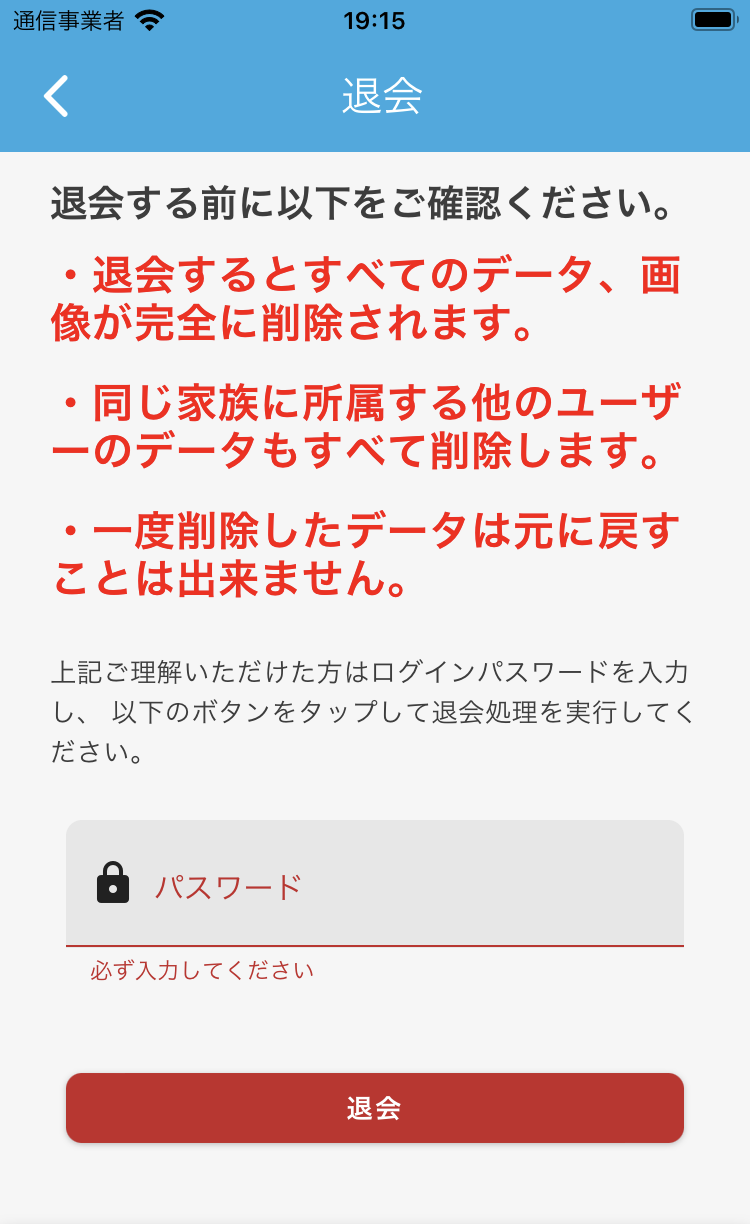Select the red bullet about family user data removal

(x=373, y=425)
